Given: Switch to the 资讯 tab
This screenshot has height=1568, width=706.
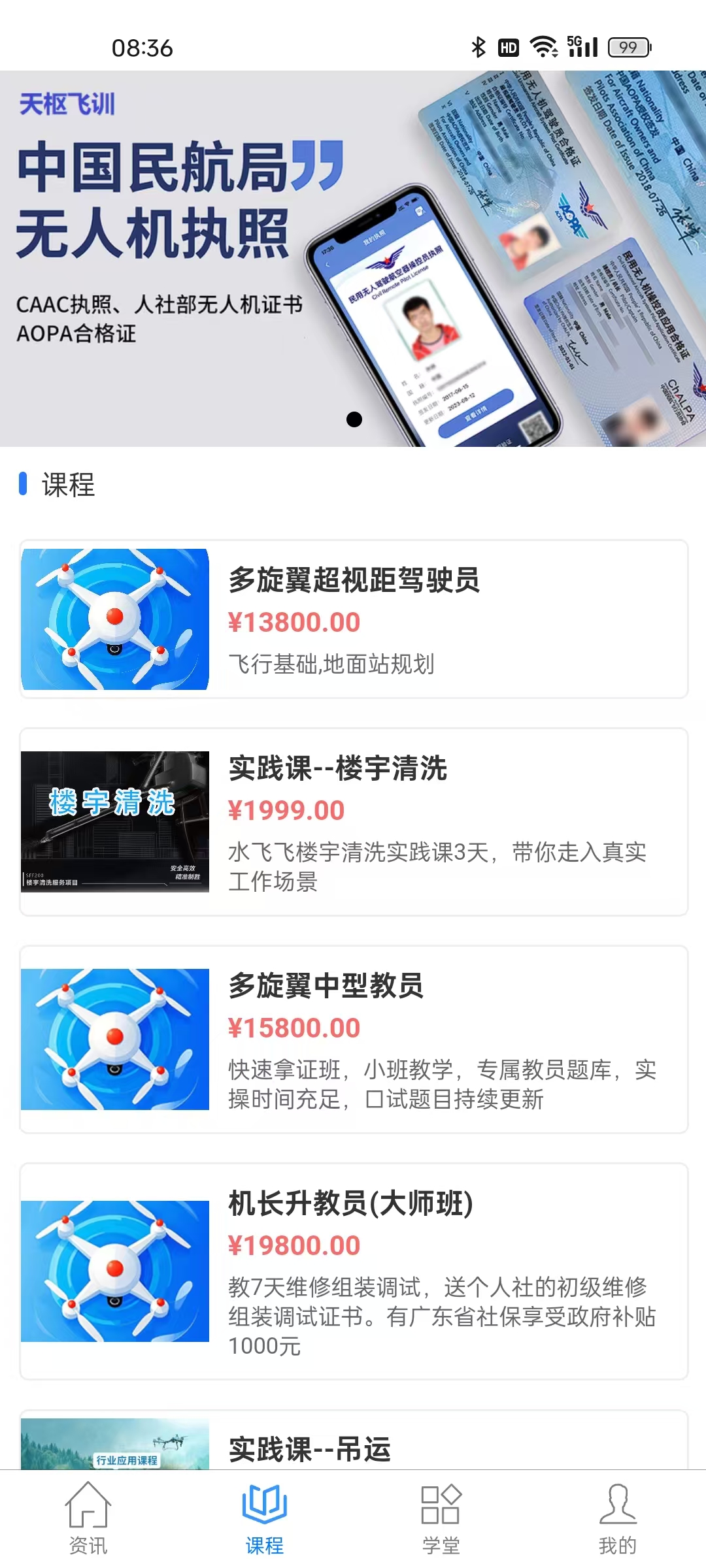Looking at the screenshot, I should tap(88, 1519).
